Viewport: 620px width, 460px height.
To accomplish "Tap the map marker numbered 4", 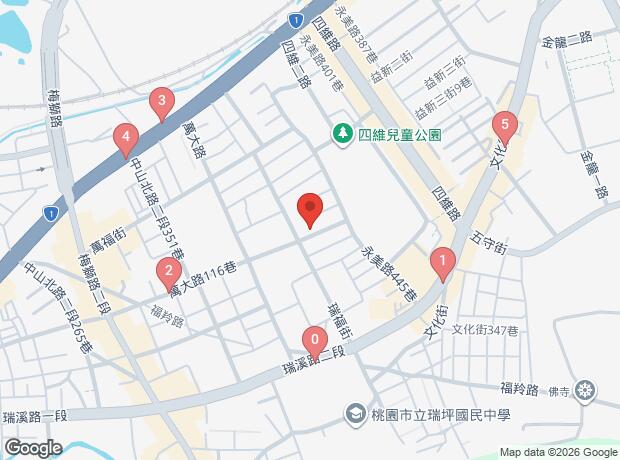I will (125, 138).
